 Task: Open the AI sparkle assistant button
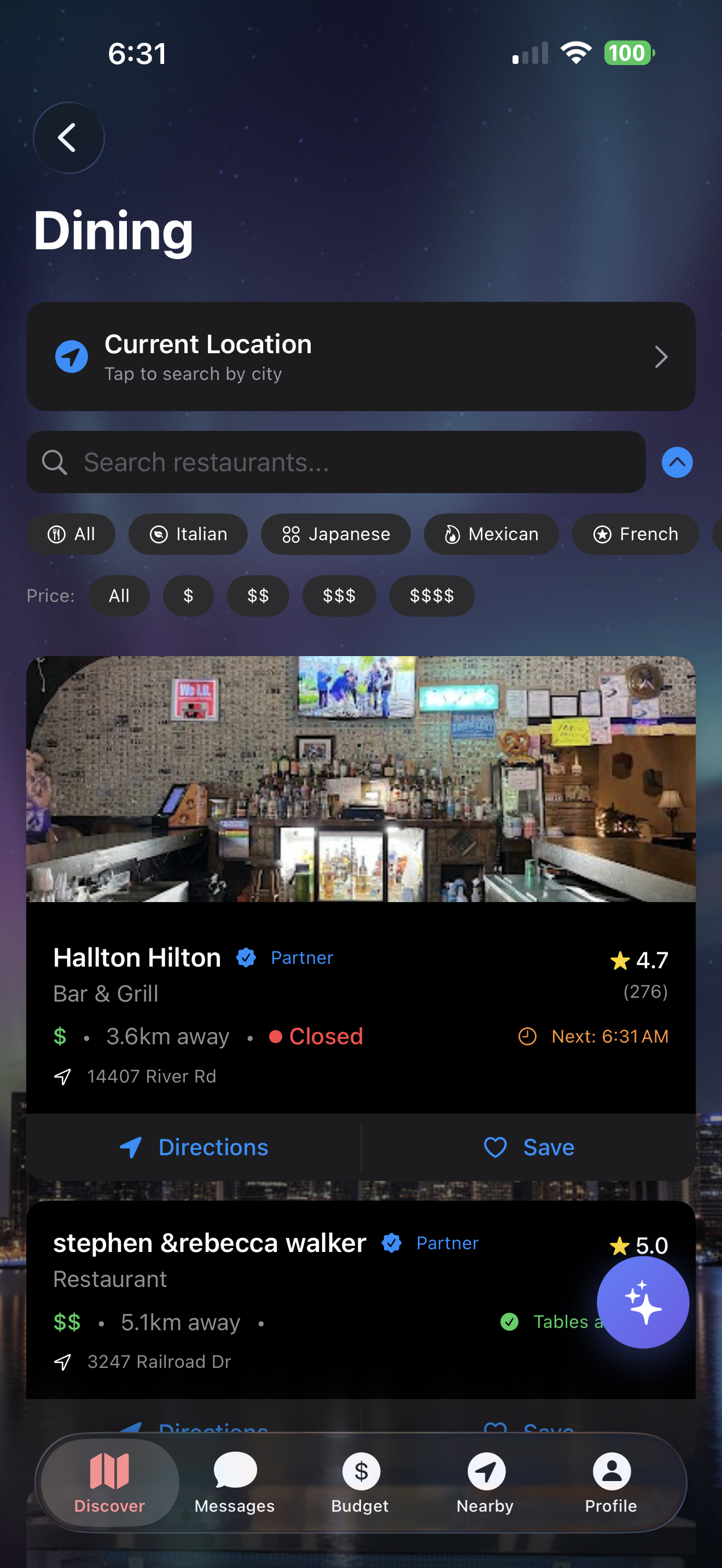[x=642, y=1303]
